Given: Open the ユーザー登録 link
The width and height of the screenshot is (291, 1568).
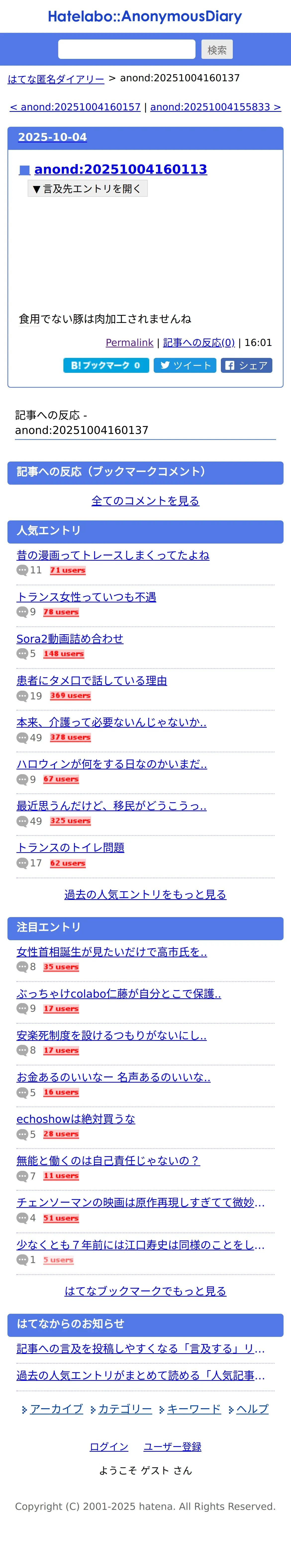Looking at the screenshot, I should pos(172,1447).
